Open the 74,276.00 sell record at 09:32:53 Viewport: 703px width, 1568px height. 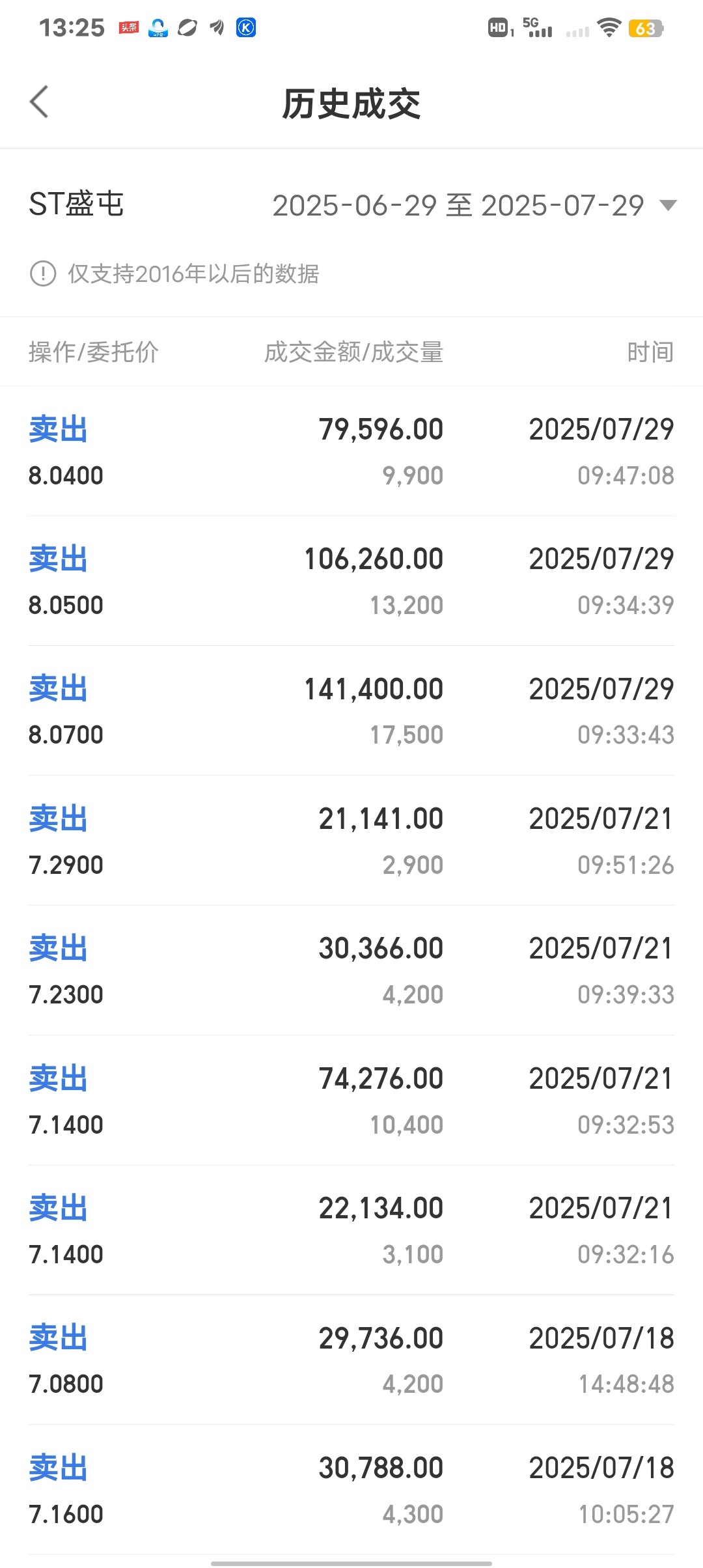351,1100
